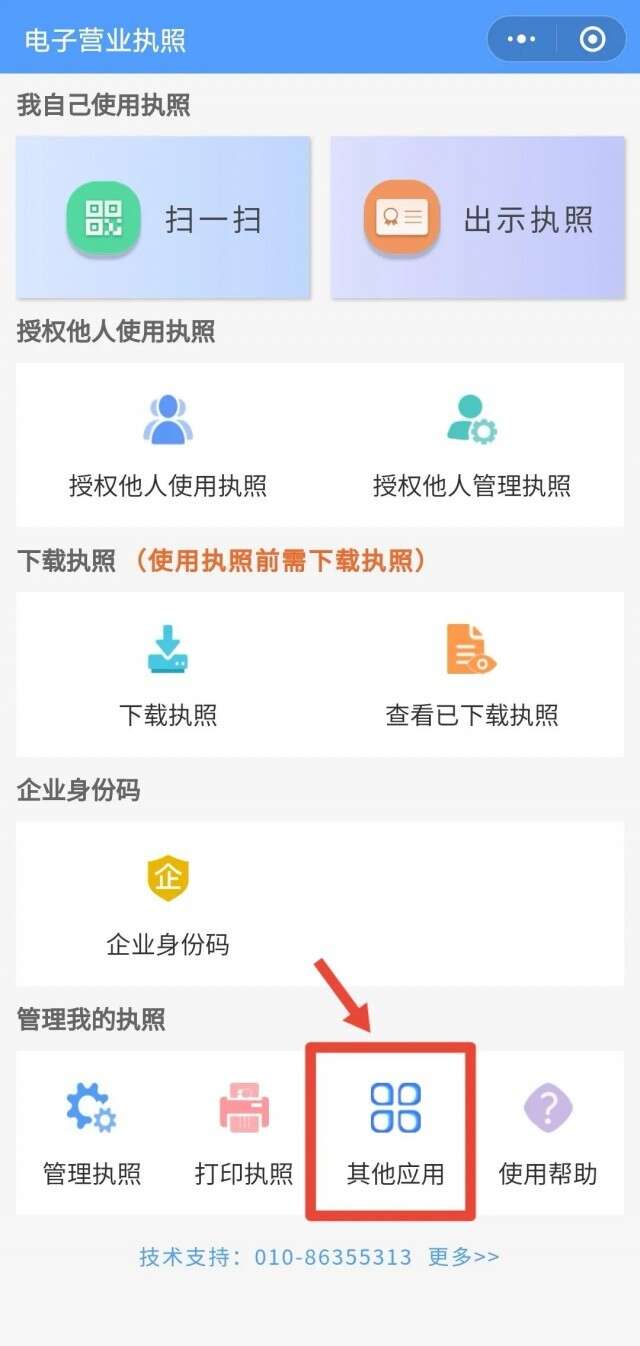Open 授权他人管理执照

[472, 446]
